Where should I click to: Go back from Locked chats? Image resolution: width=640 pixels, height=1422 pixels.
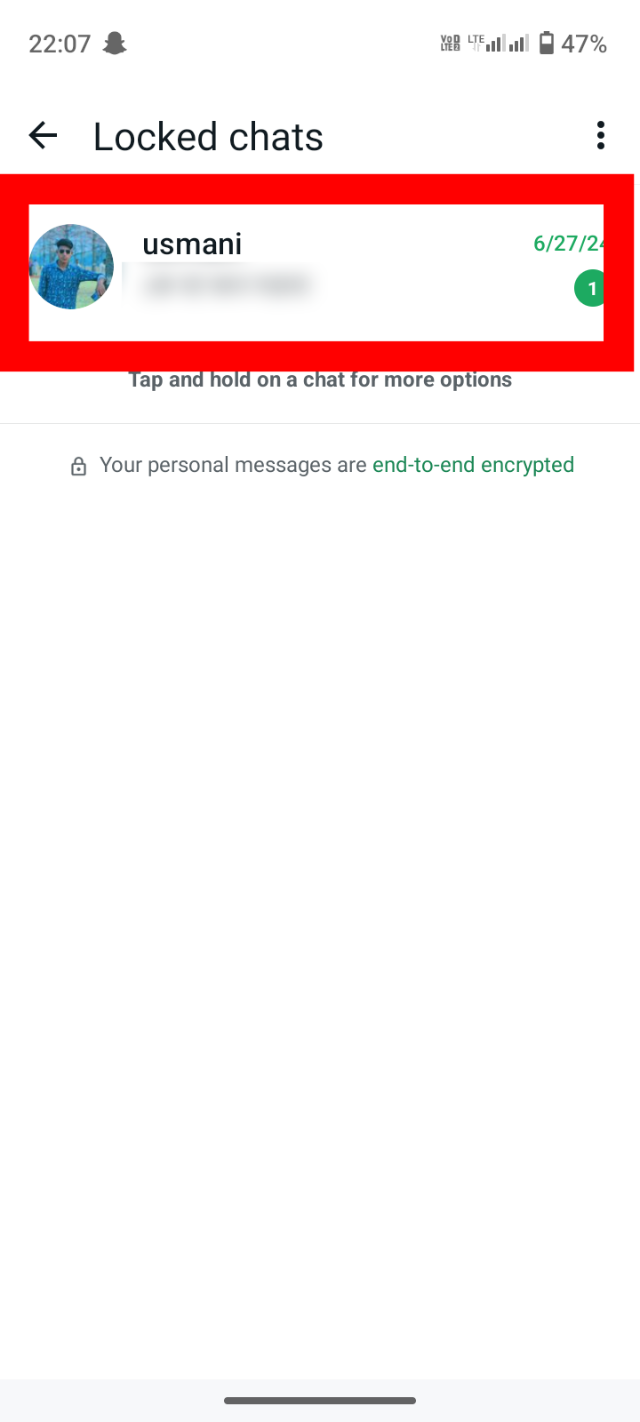pos(43,136)
